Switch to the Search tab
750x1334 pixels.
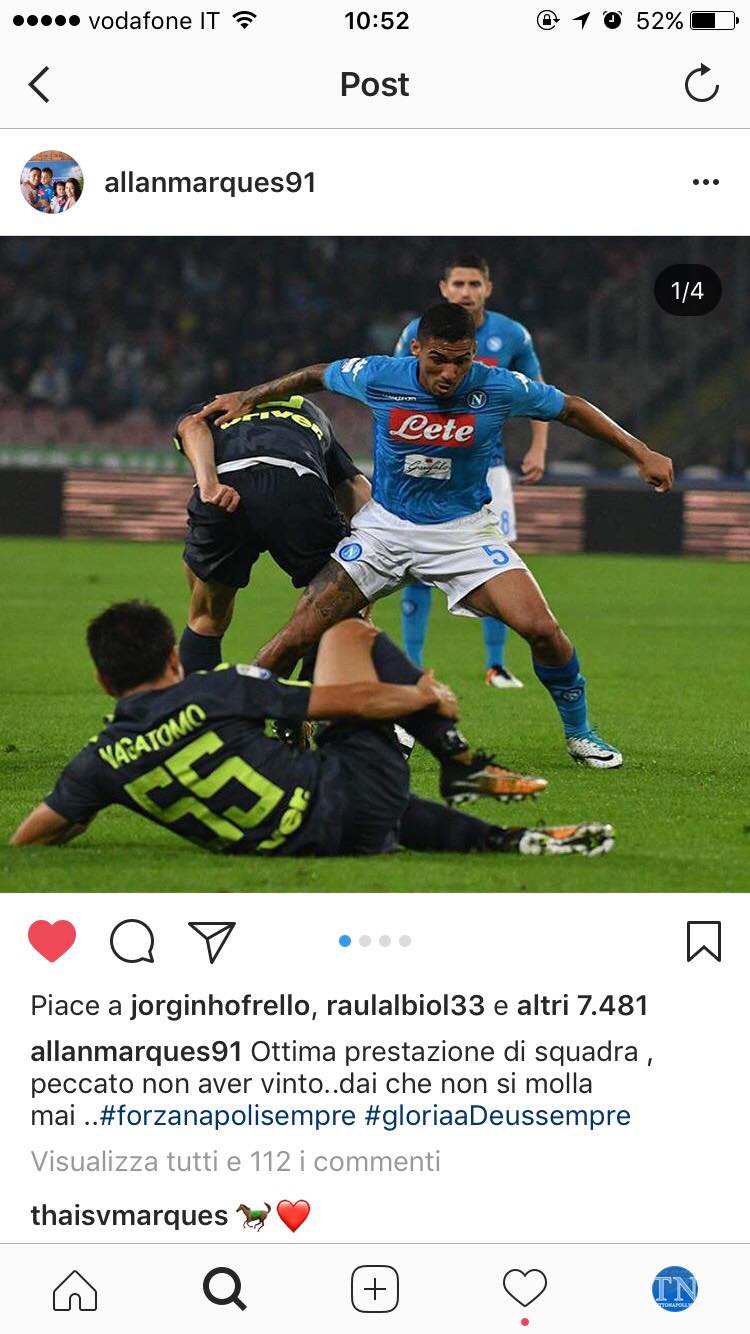tap(224, 1290)
